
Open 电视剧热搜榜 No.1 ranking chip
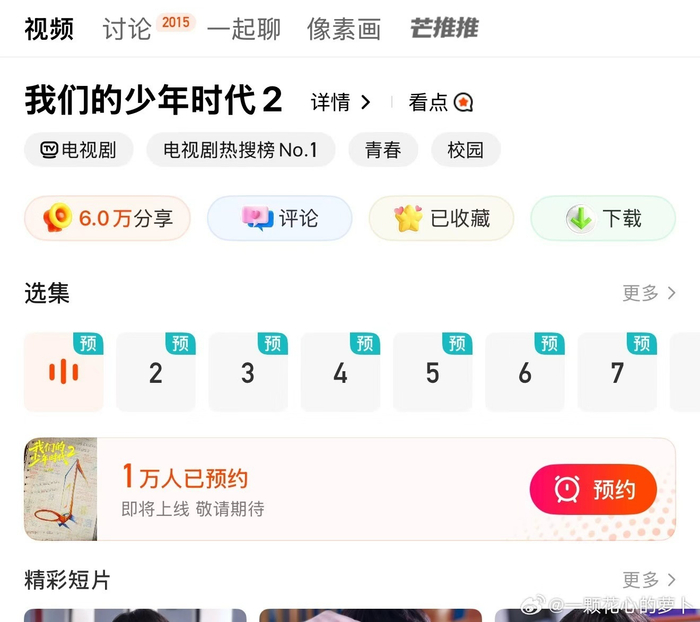[x=240, y=150]
